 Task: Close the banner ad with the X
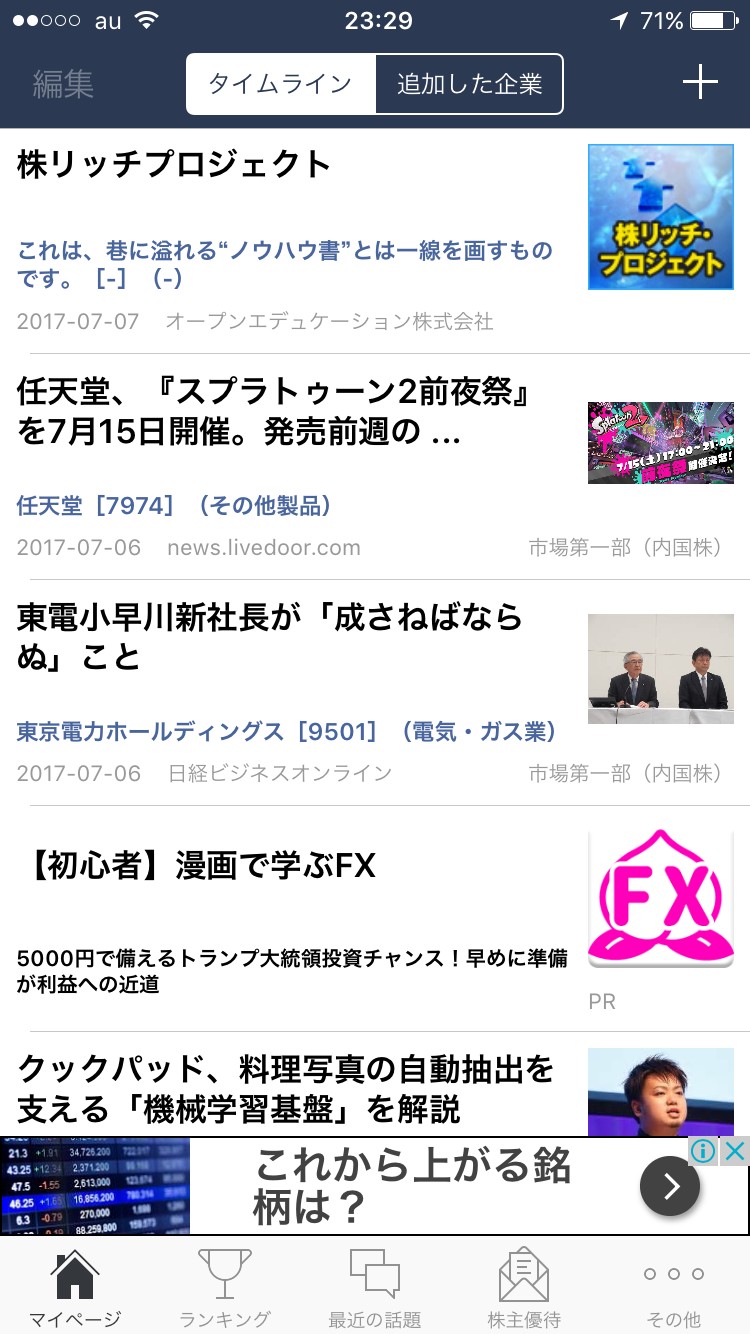pyautogui.click(x=735, y=1151)
